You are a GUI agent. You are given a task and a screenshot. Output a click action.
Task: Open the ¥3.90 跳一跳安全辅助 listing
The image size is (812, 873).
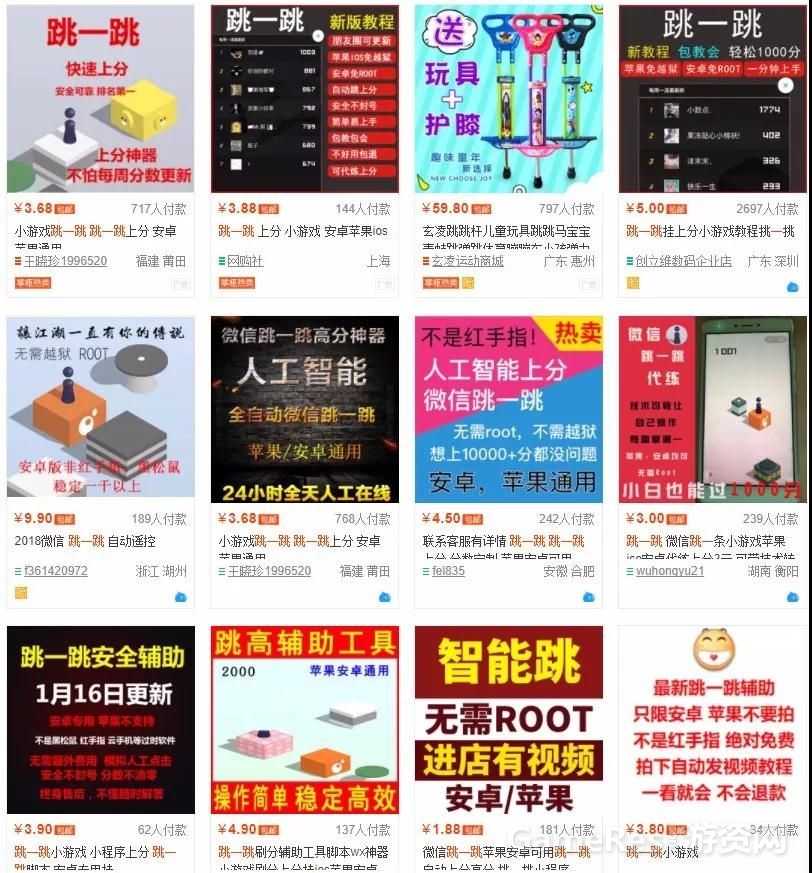pos(100,720)
